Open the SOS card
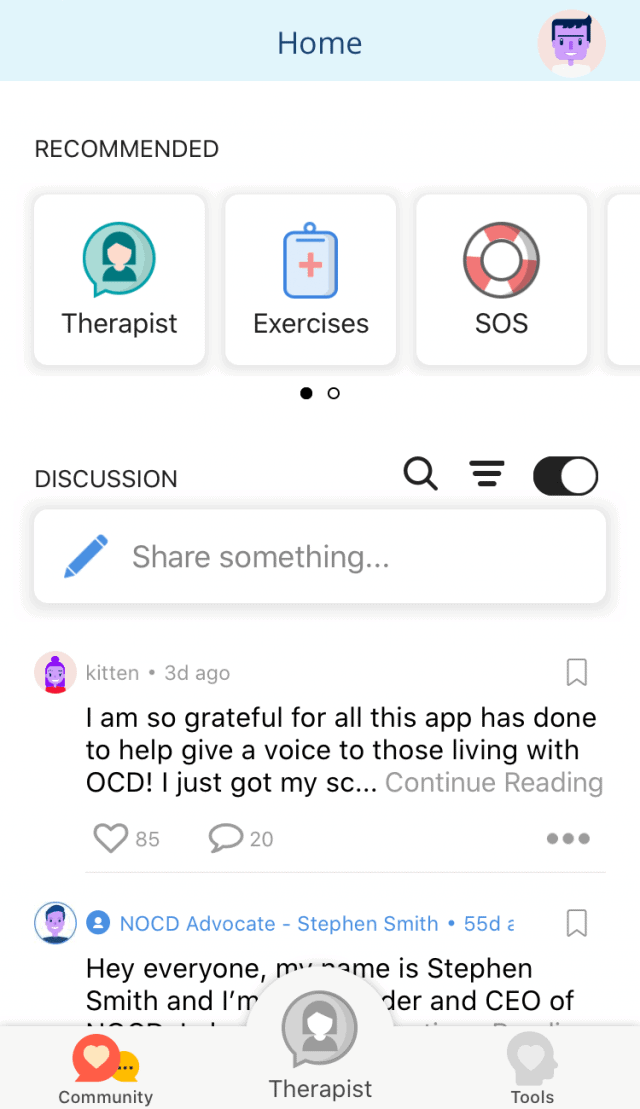640x1109 pixels. [501, 280]
